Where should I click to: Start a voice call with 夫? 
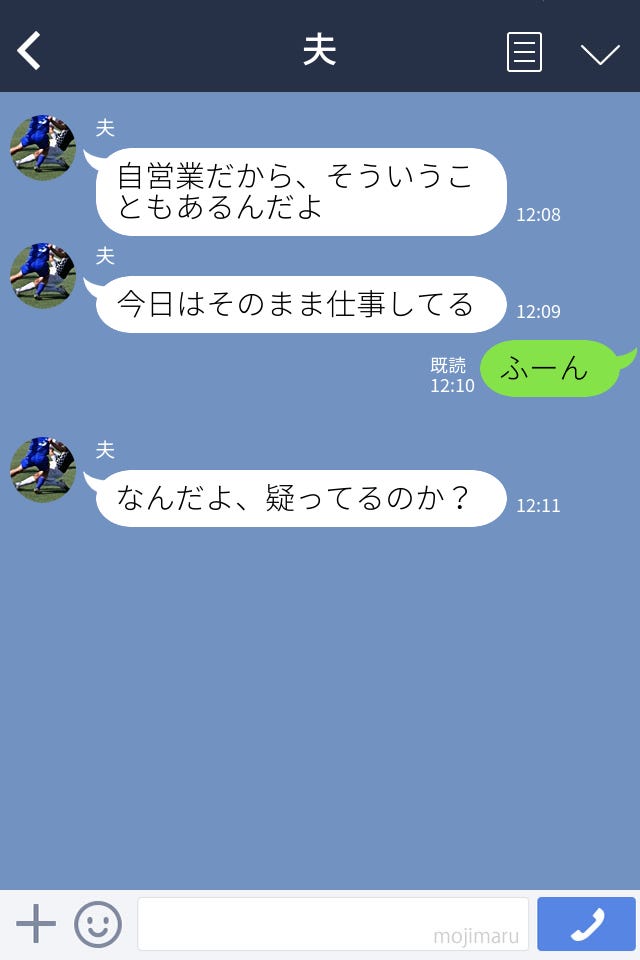(x=586, y=924)
